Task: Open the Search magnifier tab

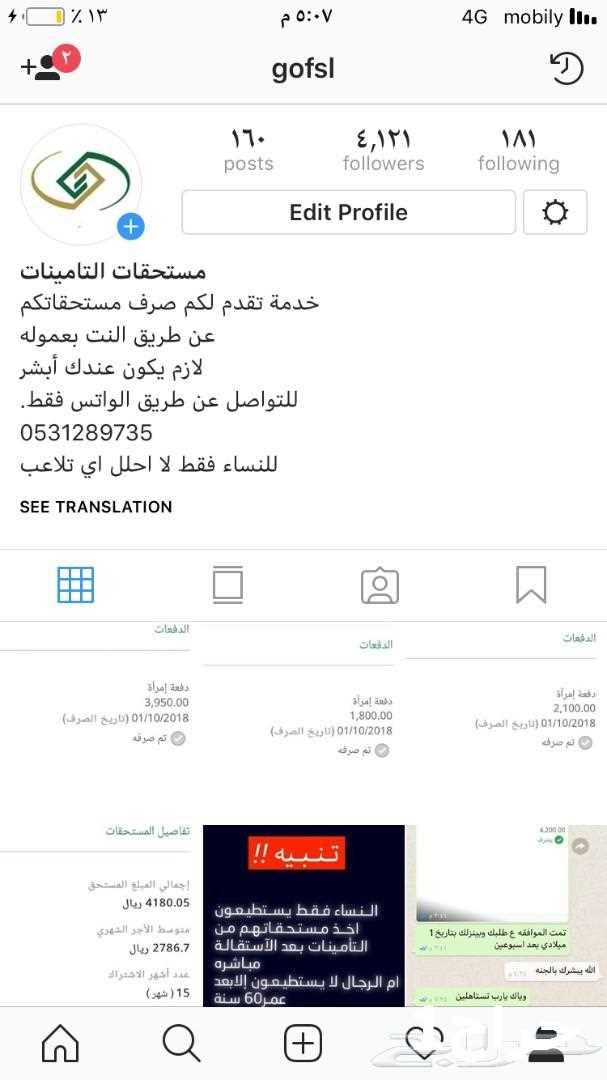Action: coord(182,1043)
